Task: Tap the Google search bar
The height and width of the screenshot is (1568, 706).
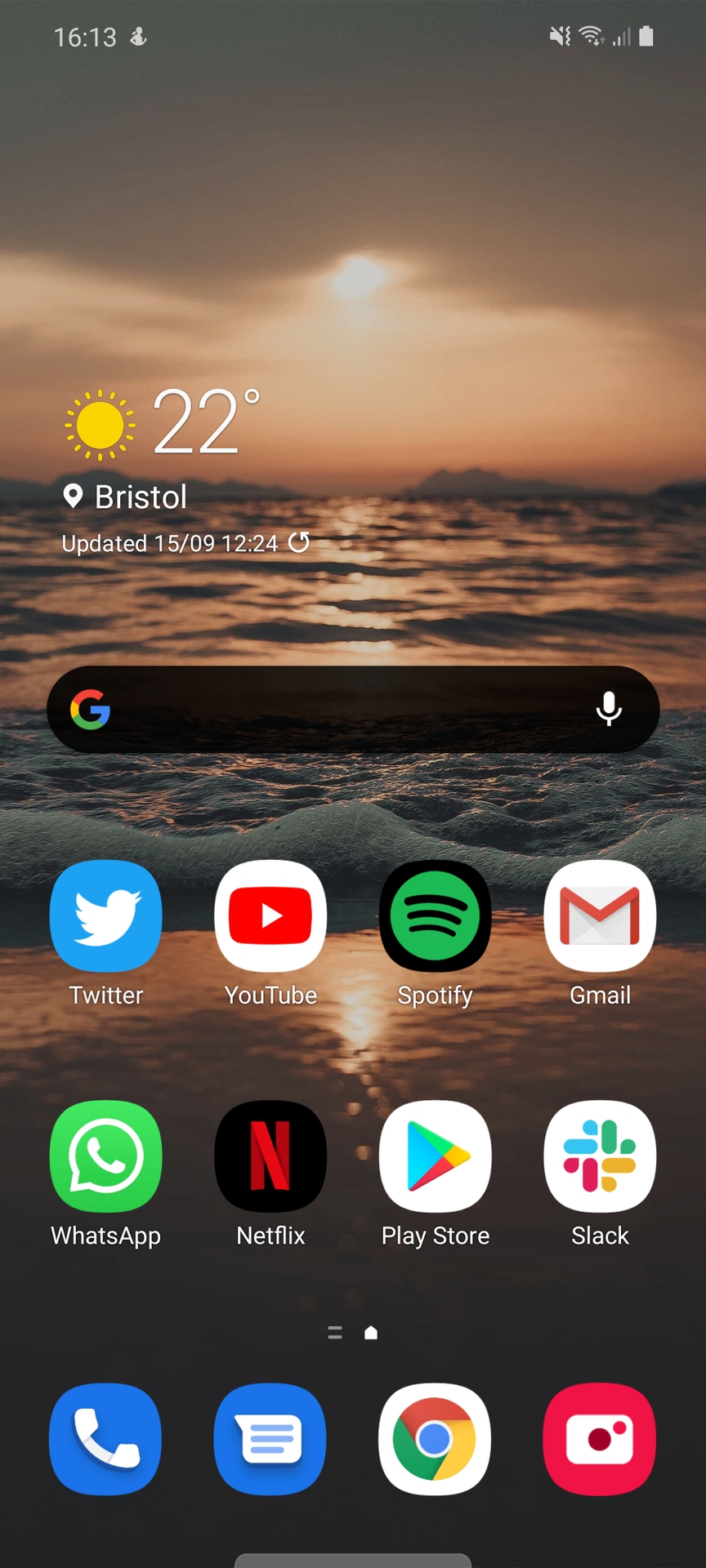Action: click(x=343, y=709)
